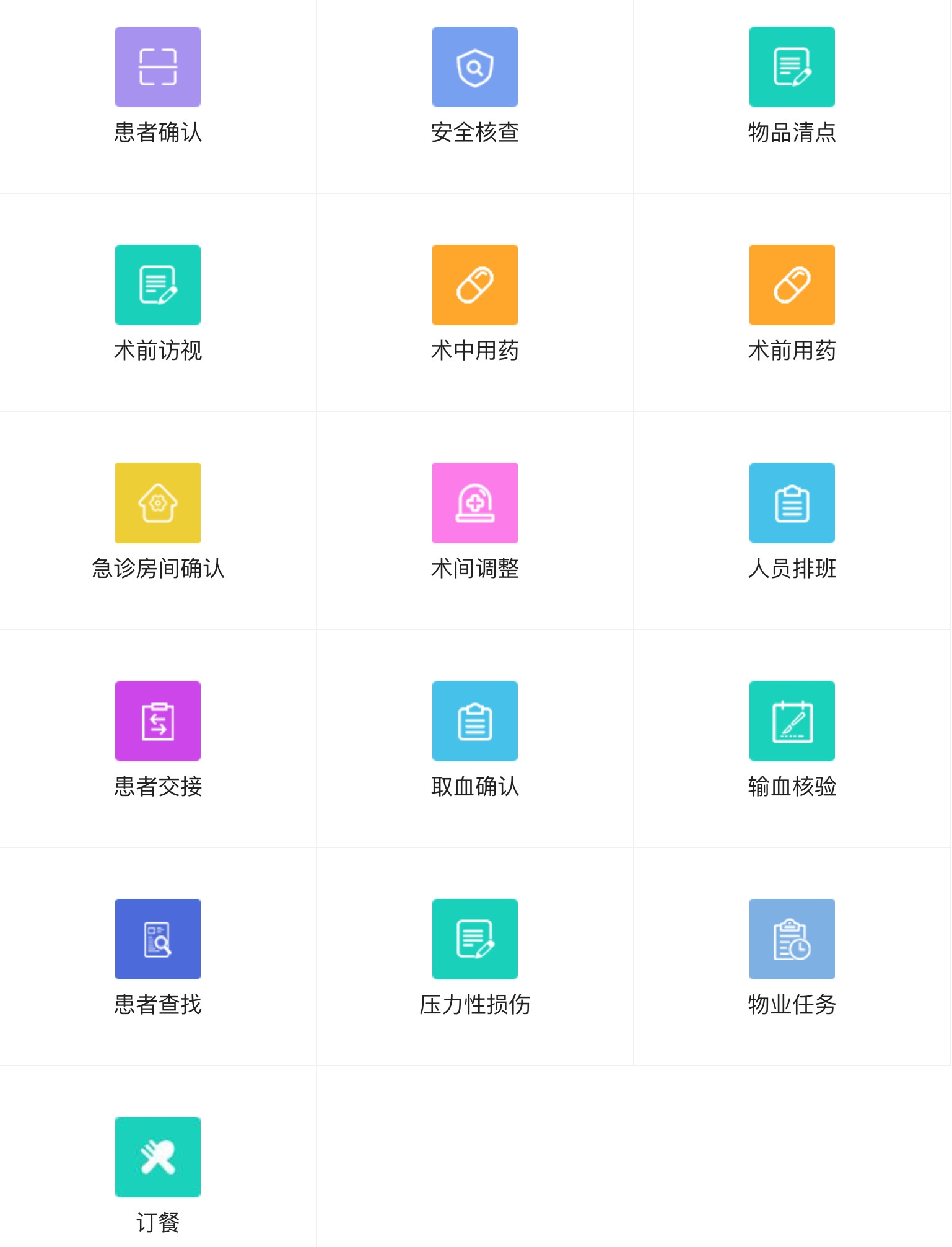Select the 压力性损伤 pressure injury icon
Image resolution: width=952 pixels, height=1247 pixels.
click(474, 939)
